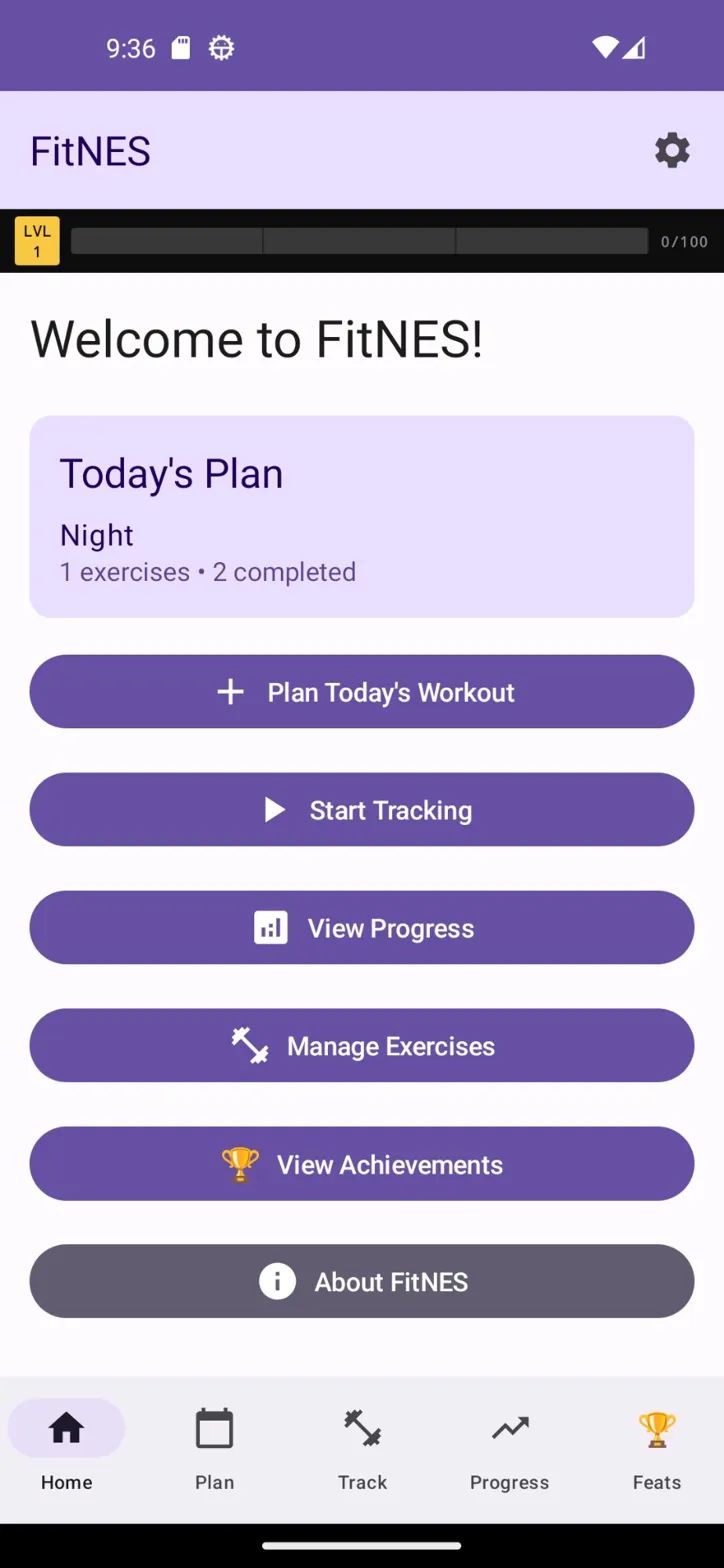Open the Today's Plan card

362,517
